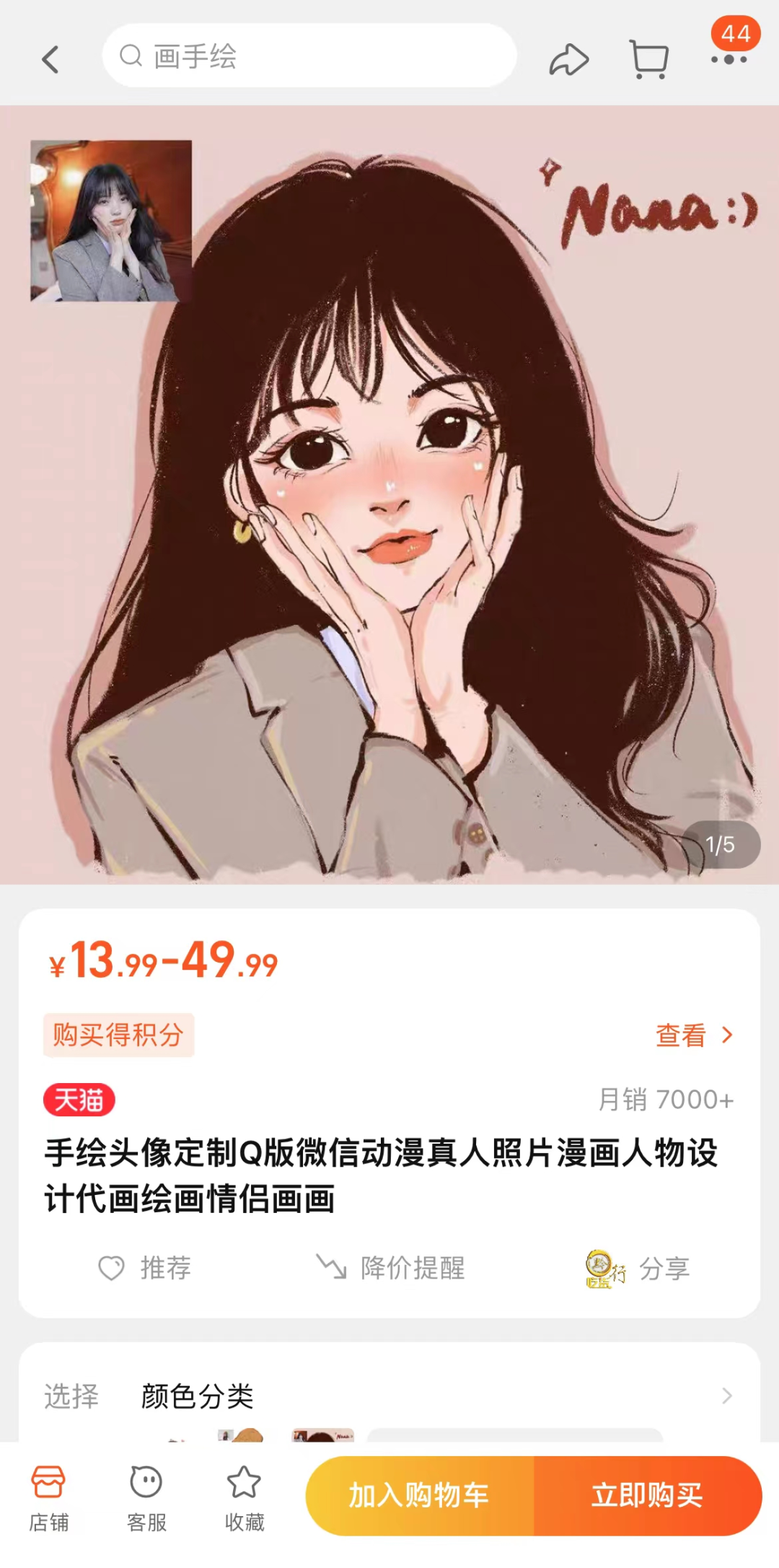Open the three-dot more menu
779x1568 pixels.
click(x=729, y=59)
